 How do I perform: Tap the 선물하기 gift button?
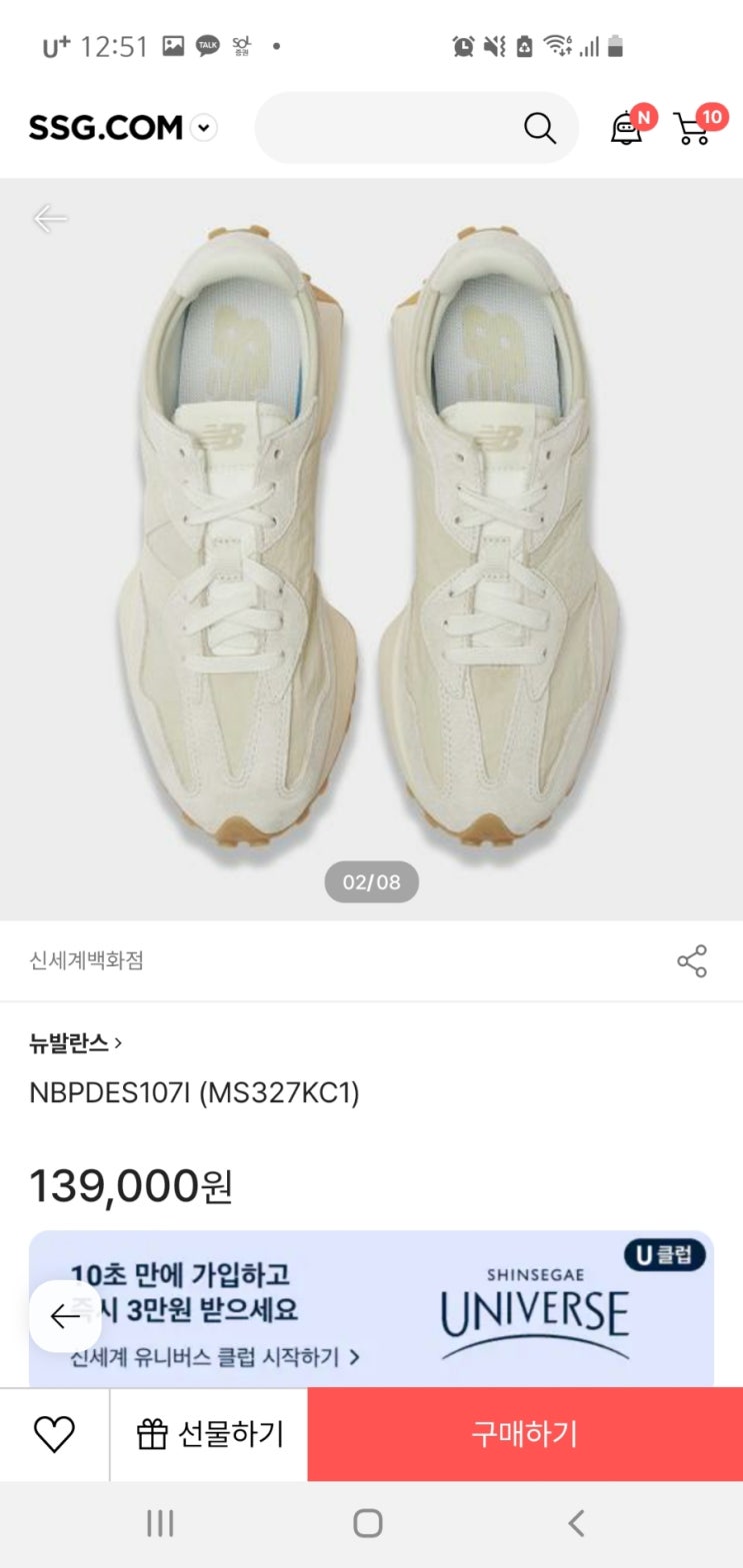[x=209, y=1434]
